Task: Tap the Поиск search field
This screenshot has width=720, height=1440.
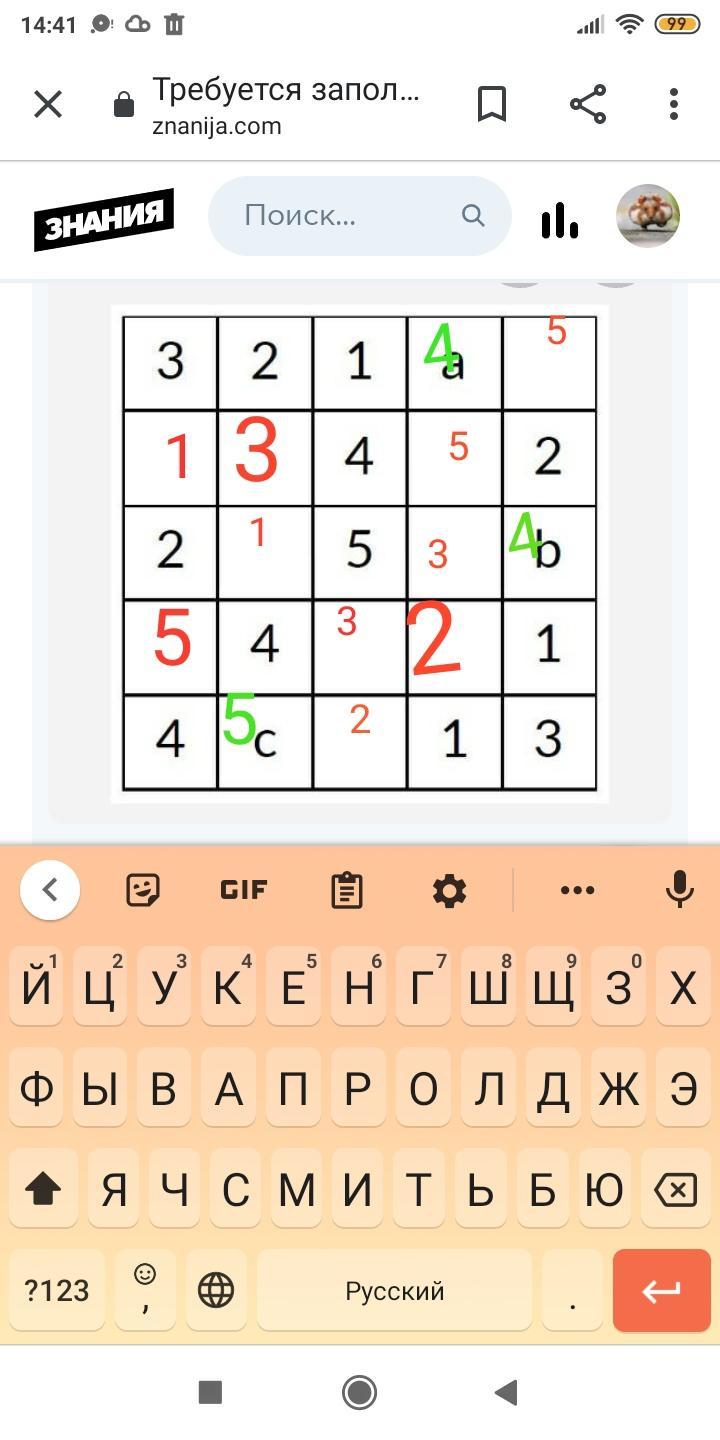Action: click(360, 216)
